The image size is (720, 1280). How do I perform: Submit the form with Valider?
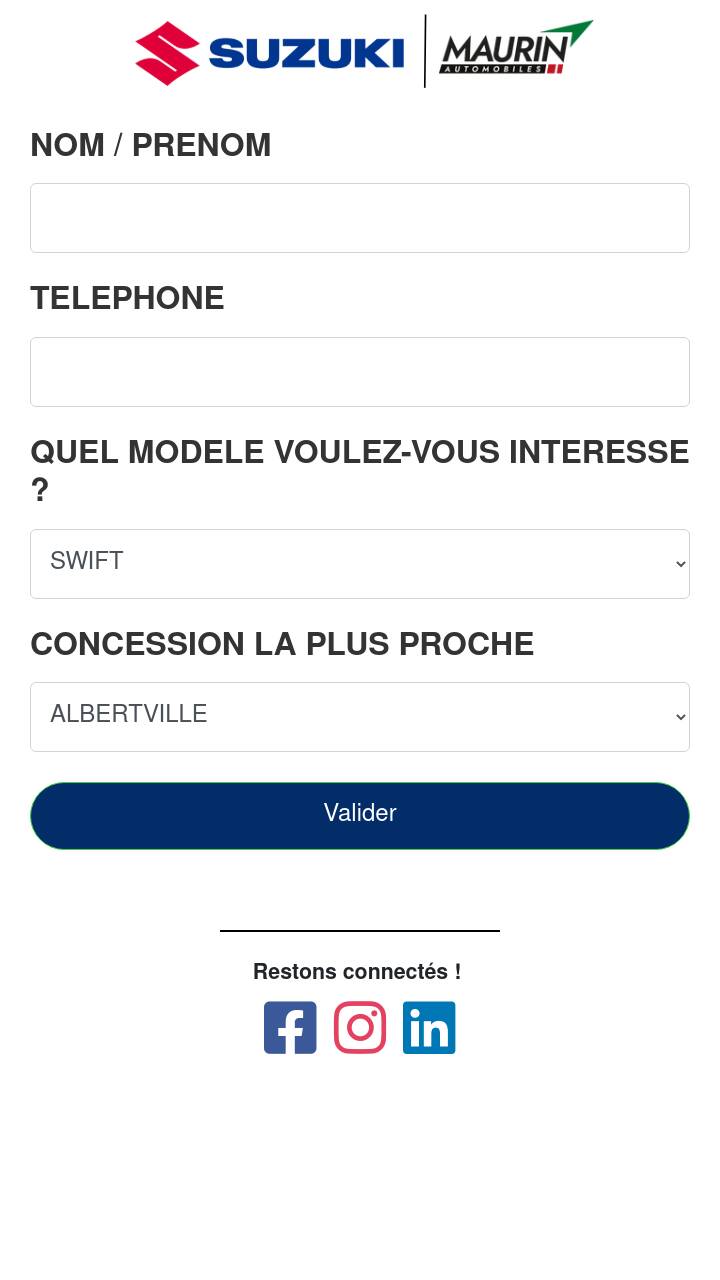(x=360, y=816)
